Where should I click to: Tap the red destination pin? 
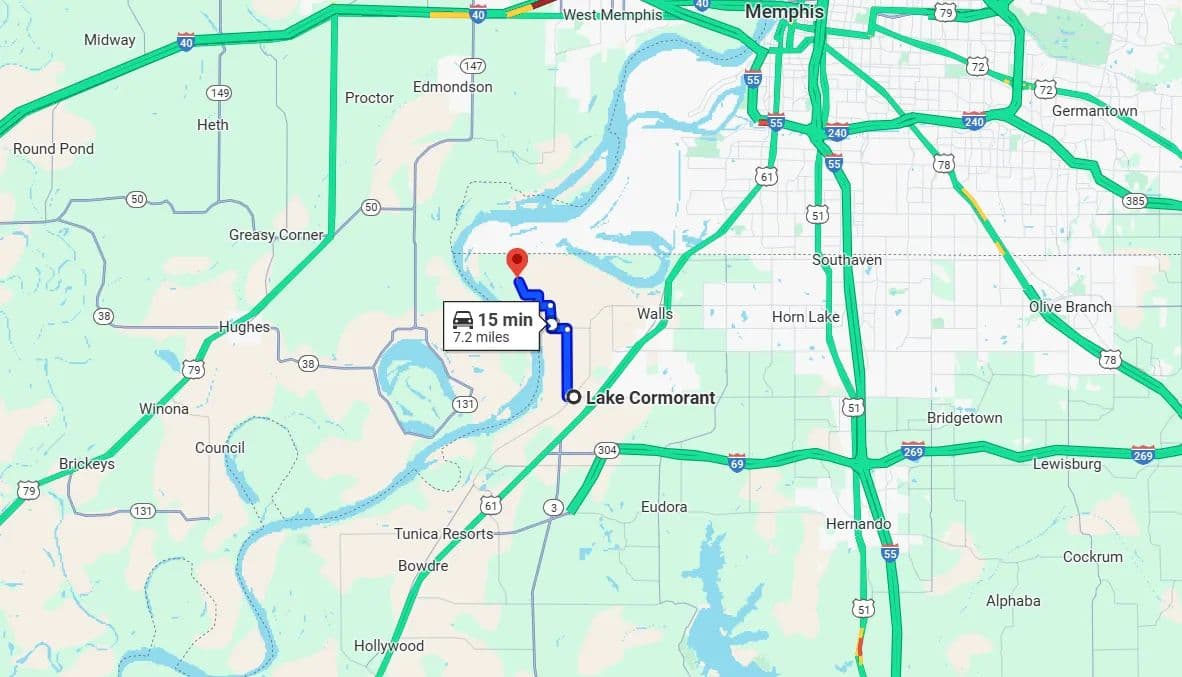click(517, 260)
